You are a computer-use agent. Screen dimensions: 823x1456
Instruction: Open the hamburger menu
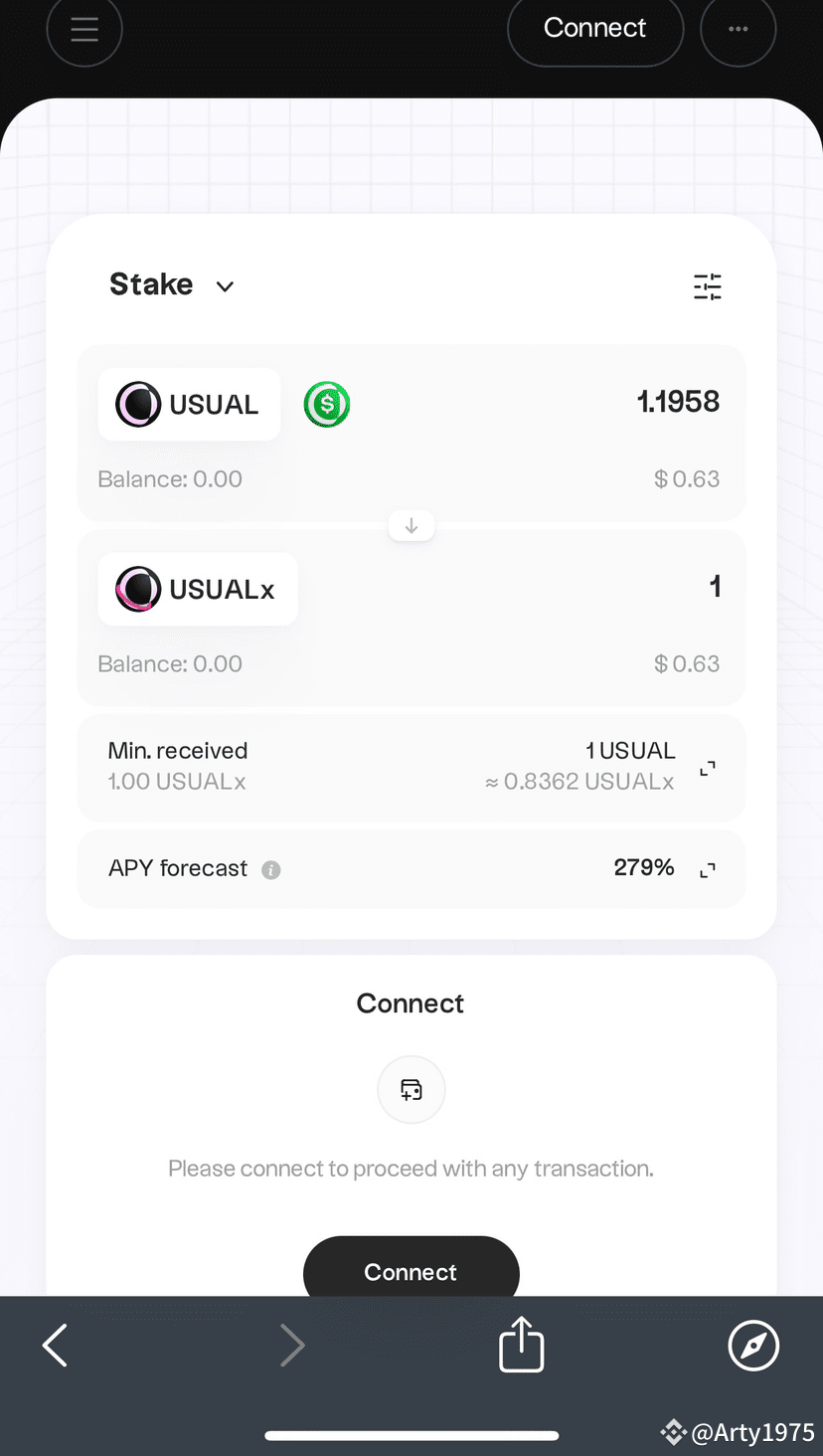84,30
